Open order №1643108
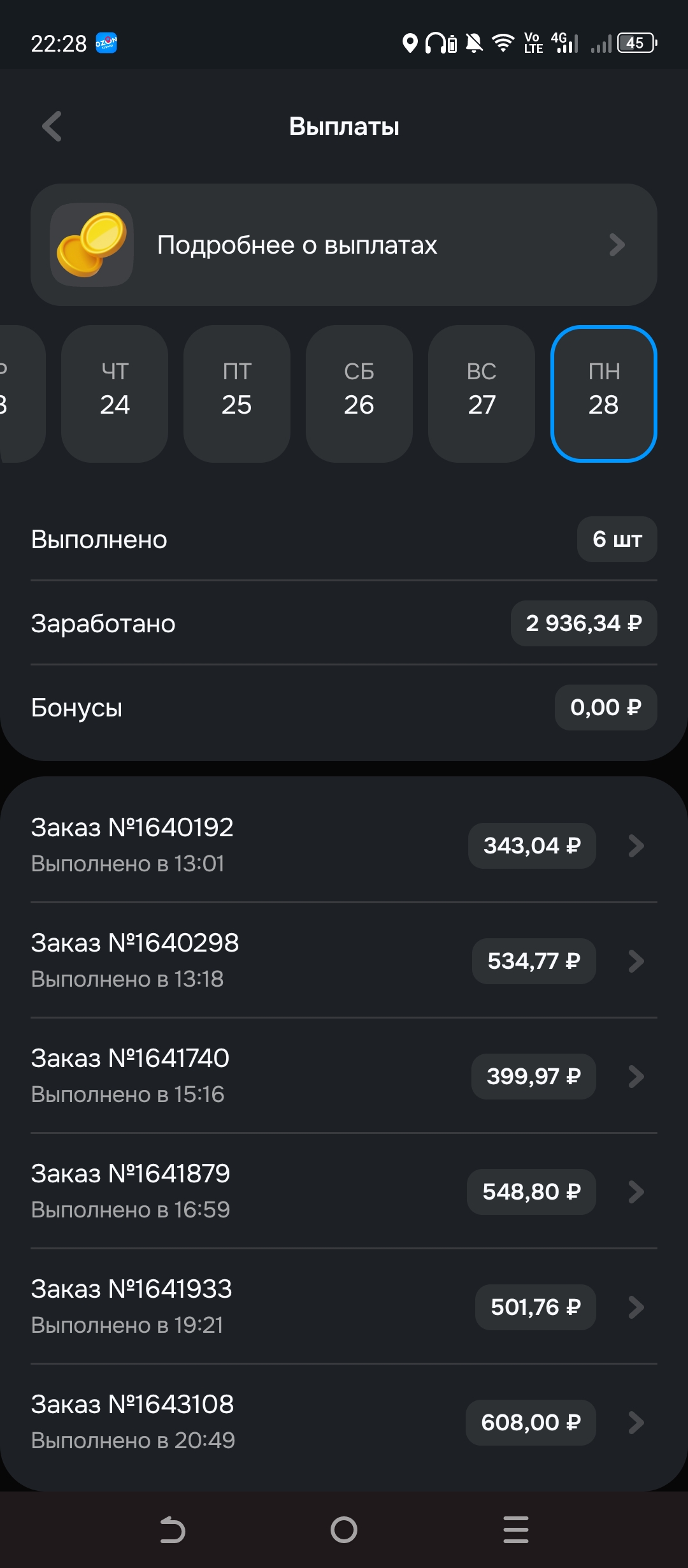The image size is (688, 1568). click(x=344, y=1422)
